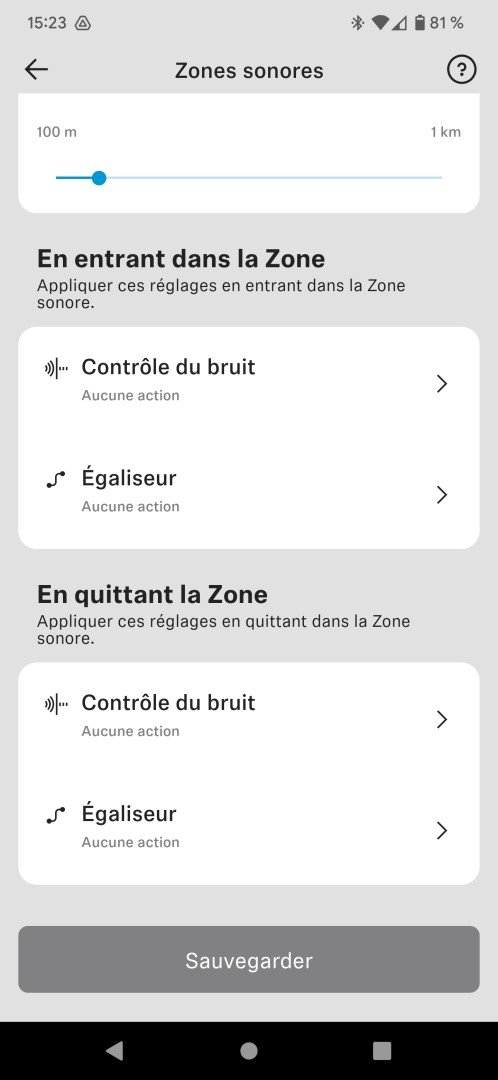
Task: Open recent apps from navigation bar
Action: tap(382, 1050)
